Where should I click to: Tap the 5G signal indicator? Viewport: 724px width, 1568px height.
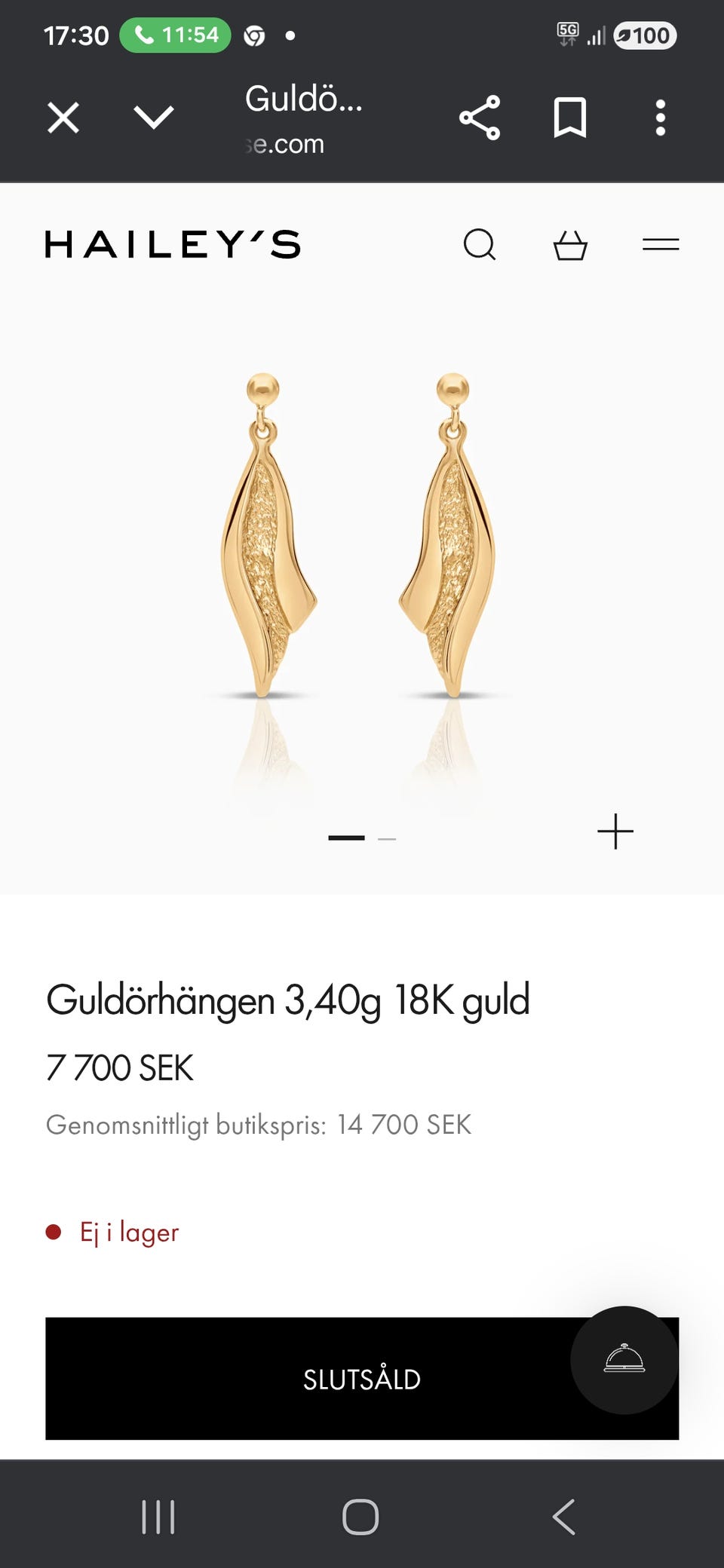pos(567,33)
